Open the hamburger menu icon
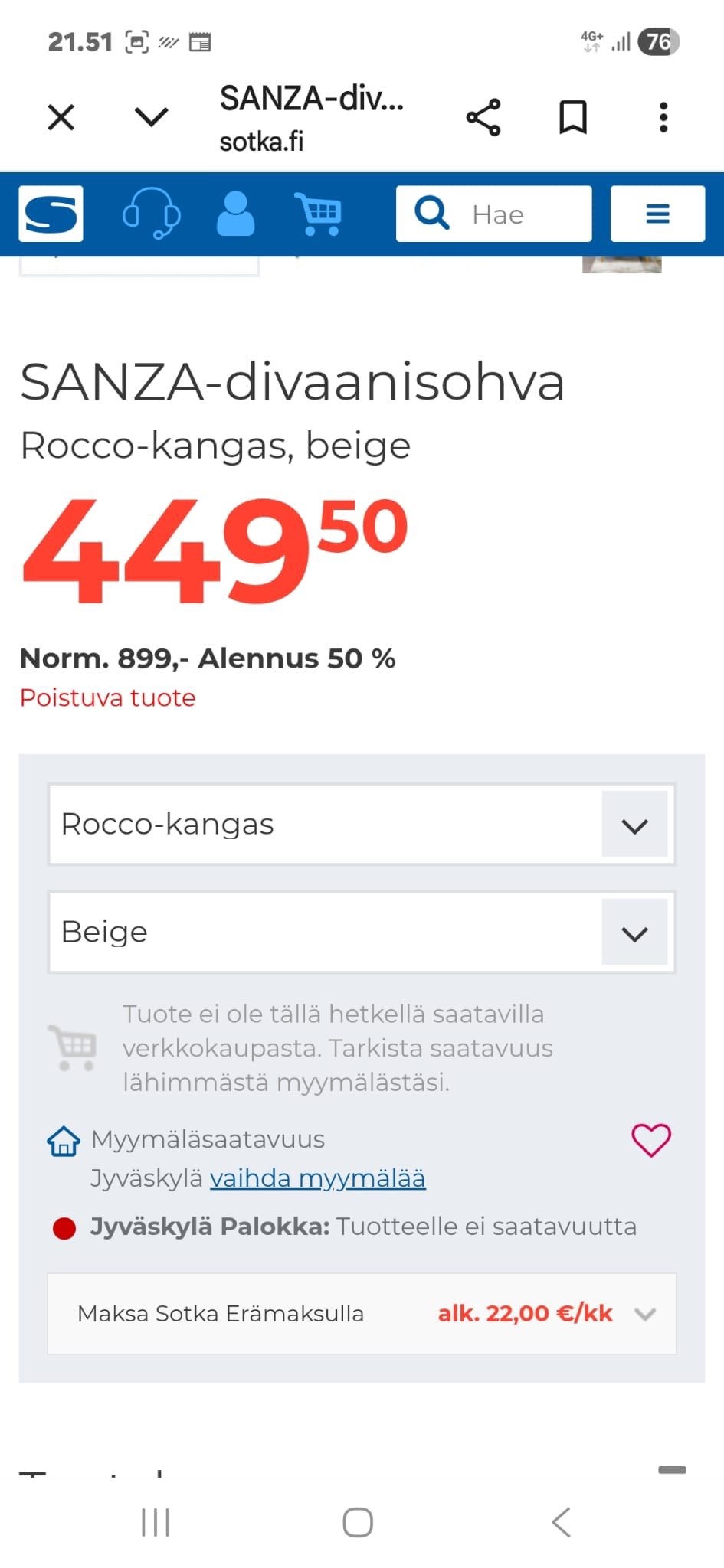 click(657, 214)
